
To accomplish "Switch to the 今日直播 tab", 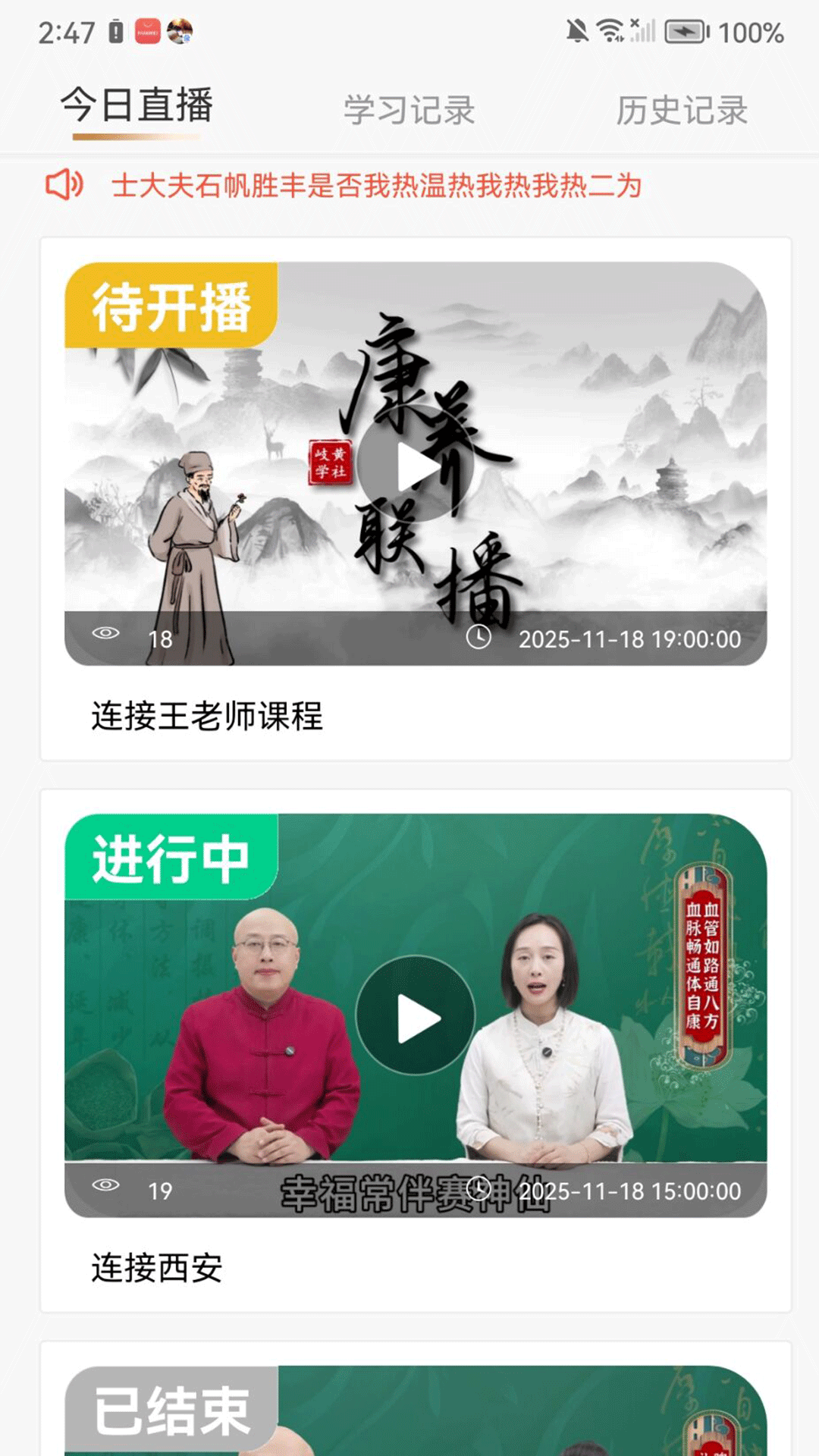I will 136,106.
